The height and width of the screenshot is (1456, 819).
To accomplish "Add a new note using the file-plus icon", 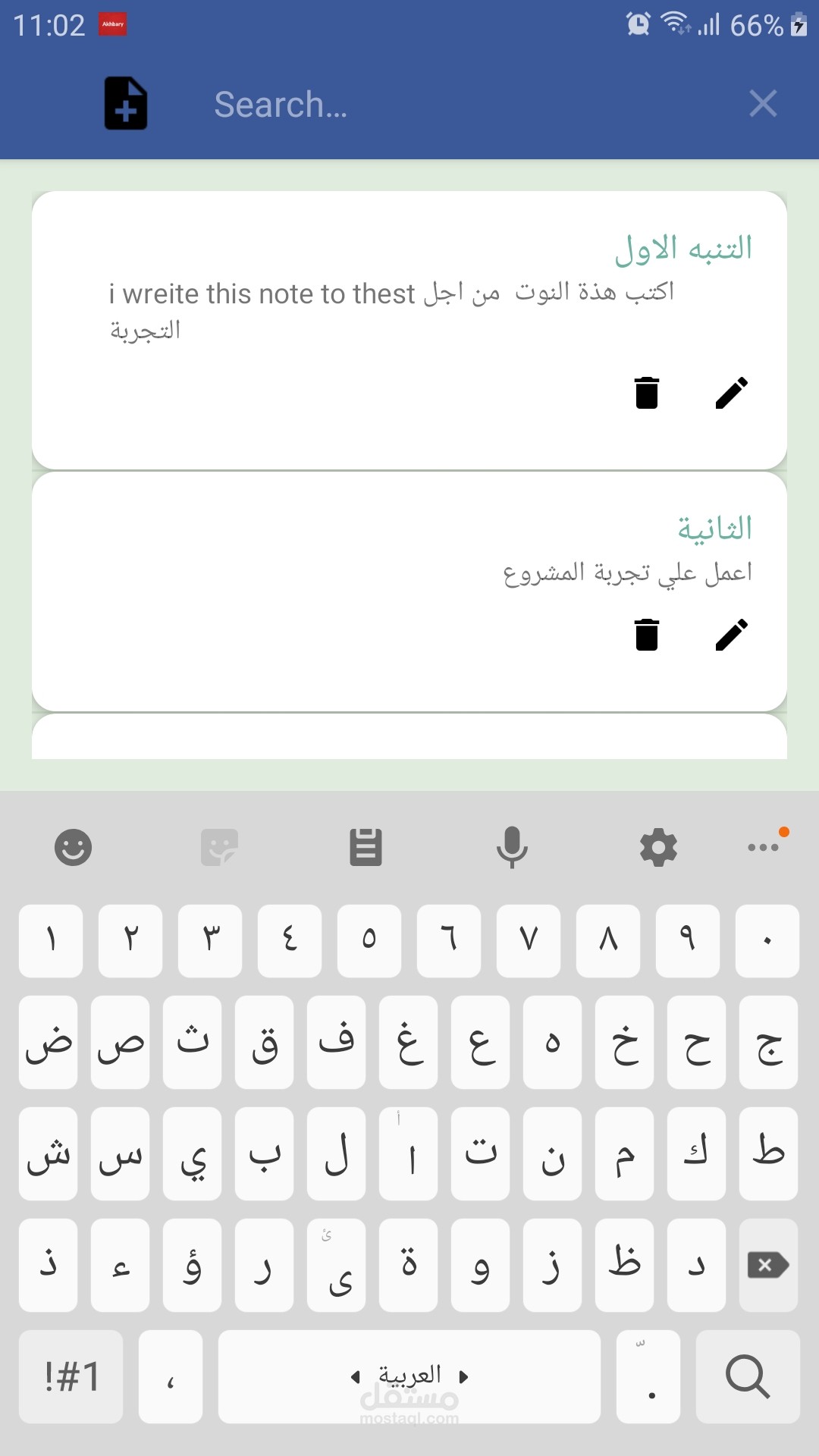I will [126, 103].
